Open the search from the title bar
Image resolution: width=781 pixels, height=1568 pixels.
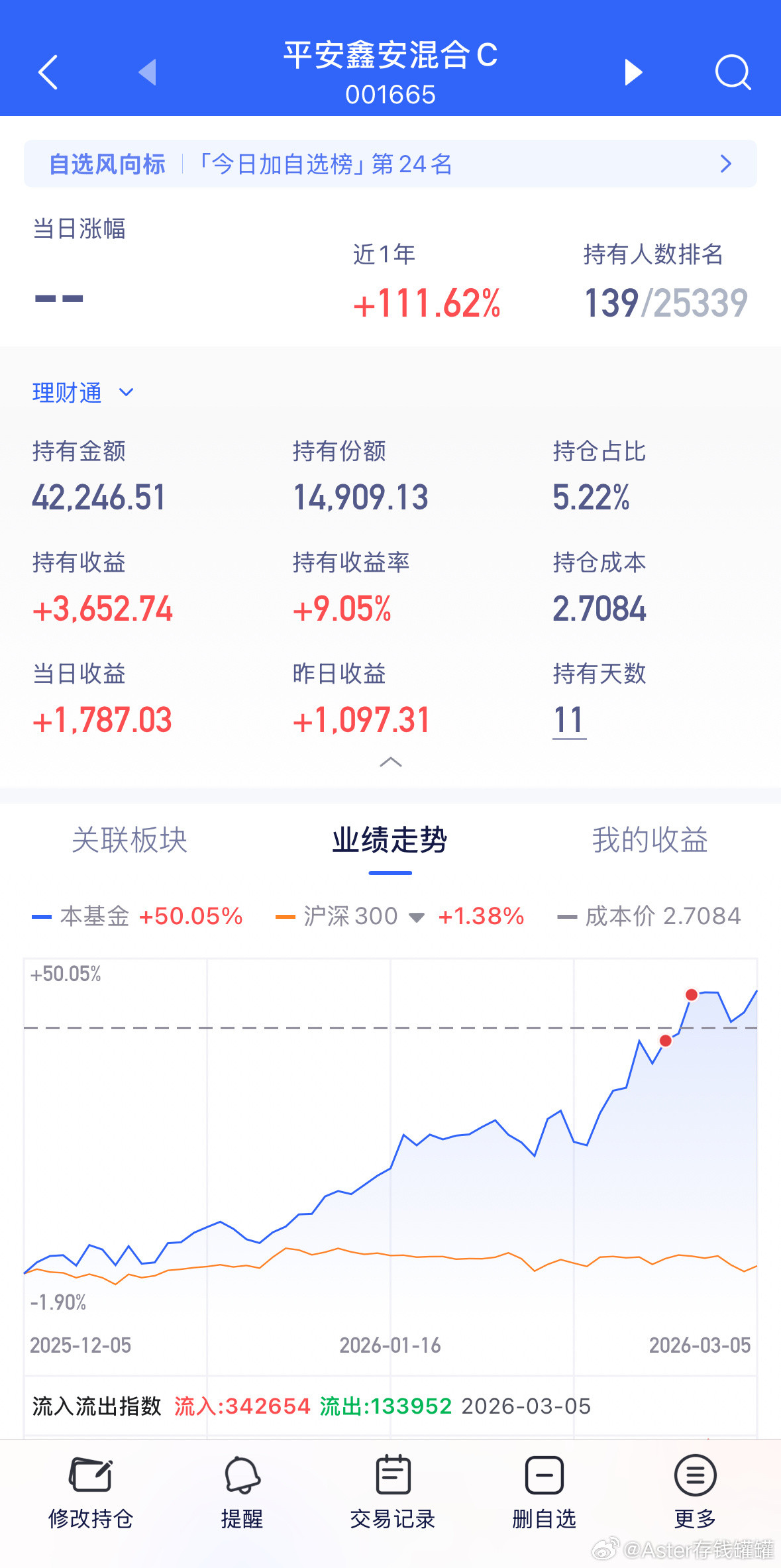point(733,72)
